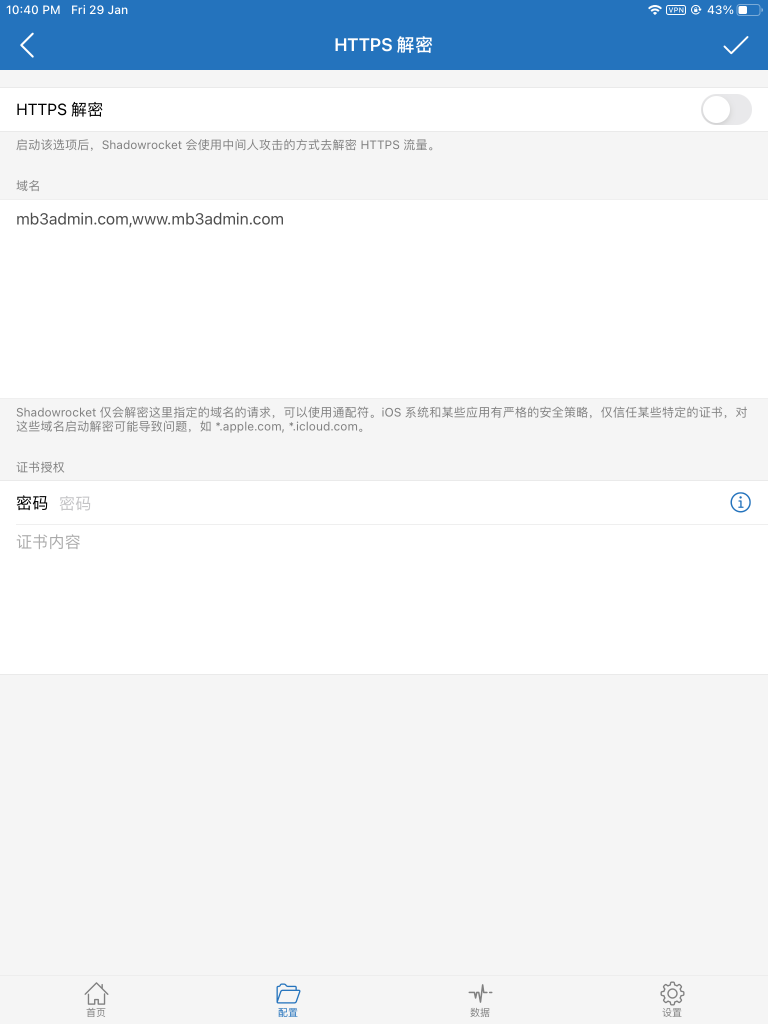Confirm changes with the checkmark
Viewport: 768px width, 1024px height.
pos(736,45)
